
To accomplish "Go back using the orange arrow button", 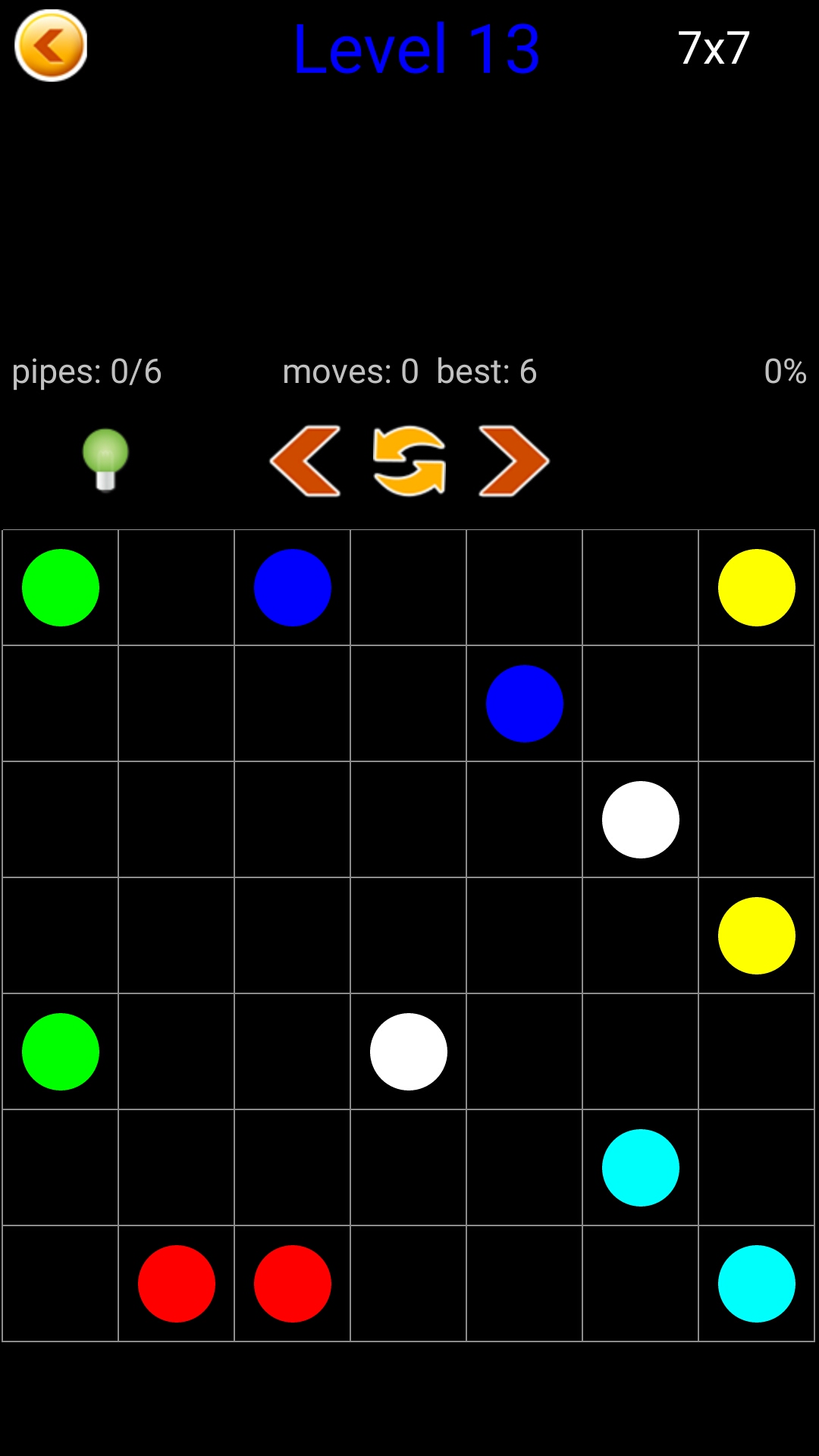I will [x=51, y=46].
